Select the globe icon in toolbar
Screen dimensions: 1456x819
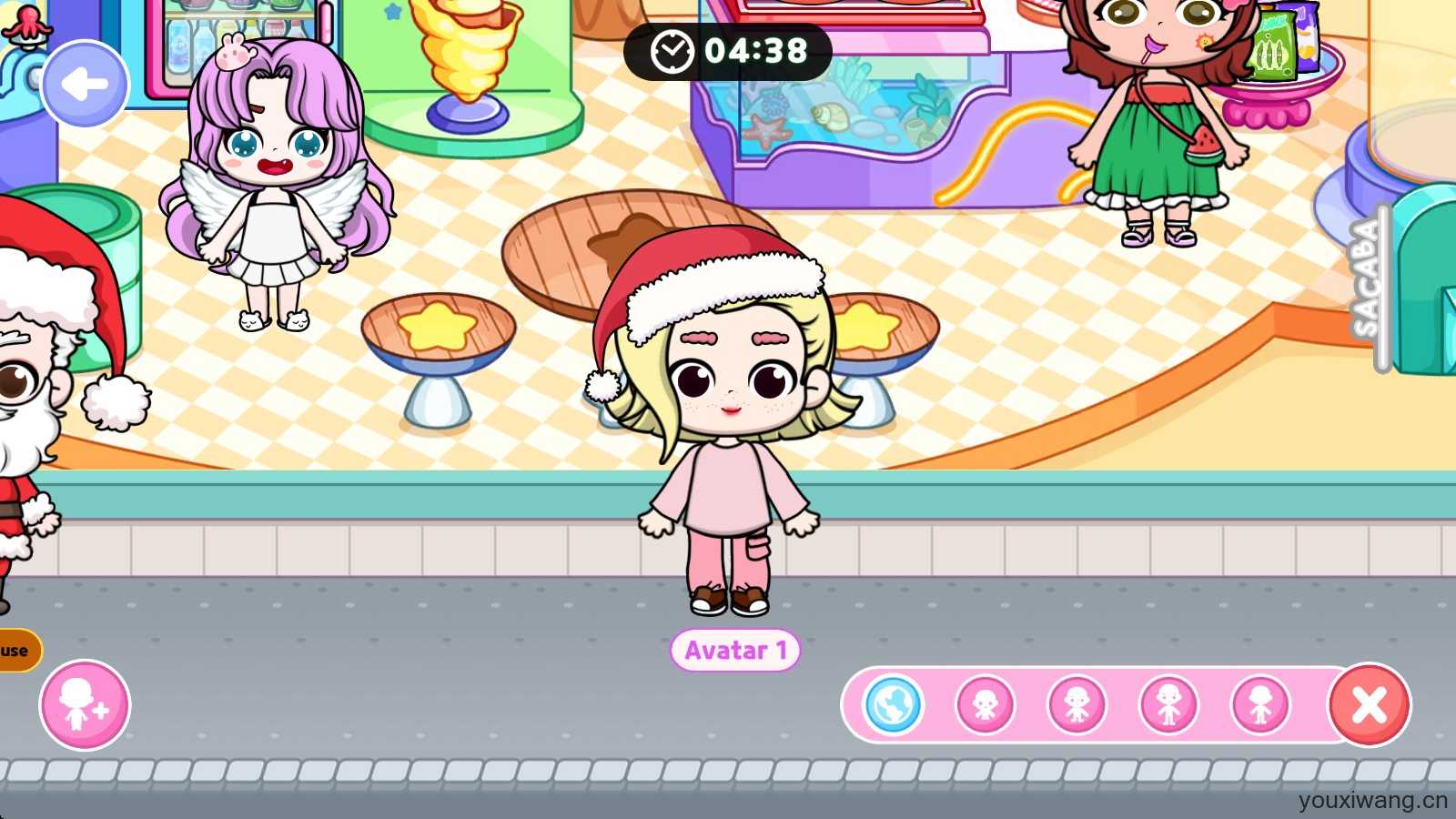(x=893, y=704)
